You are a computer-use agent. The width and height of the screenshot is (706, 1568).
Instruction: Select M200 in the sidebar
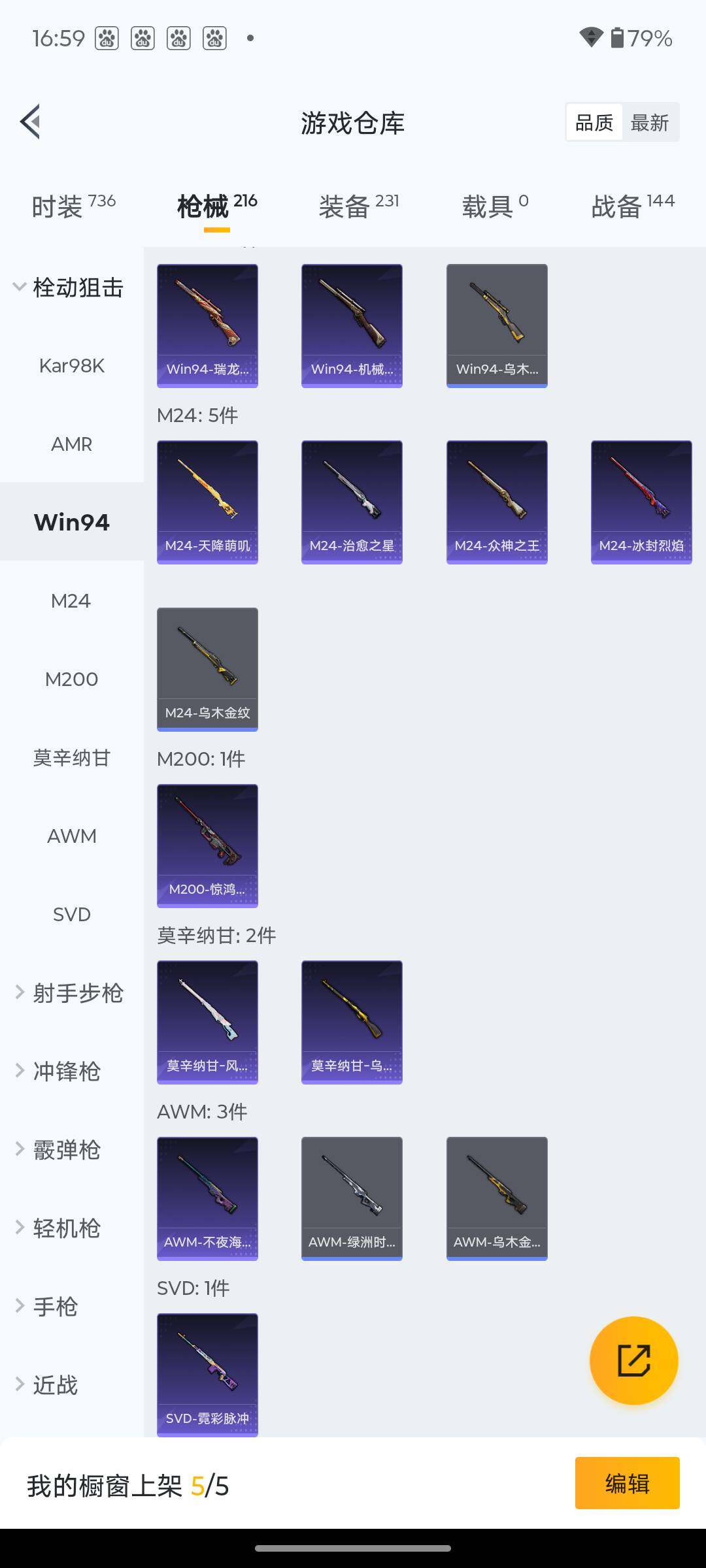tap(72, 679)
